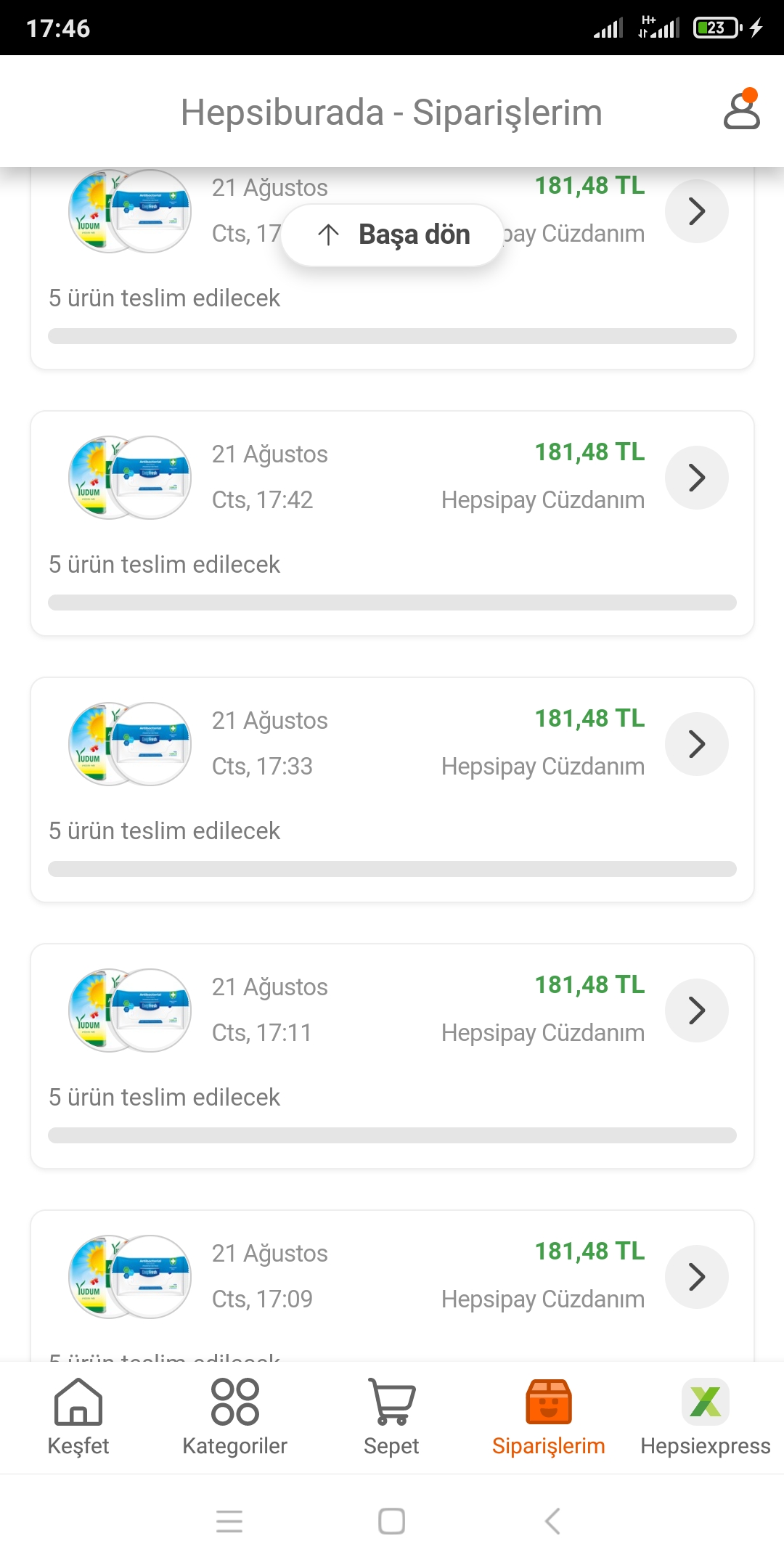The width and height of the screenshot is (784, 1568).
Task: Tap the system back button
Action: click(552, 1521)
